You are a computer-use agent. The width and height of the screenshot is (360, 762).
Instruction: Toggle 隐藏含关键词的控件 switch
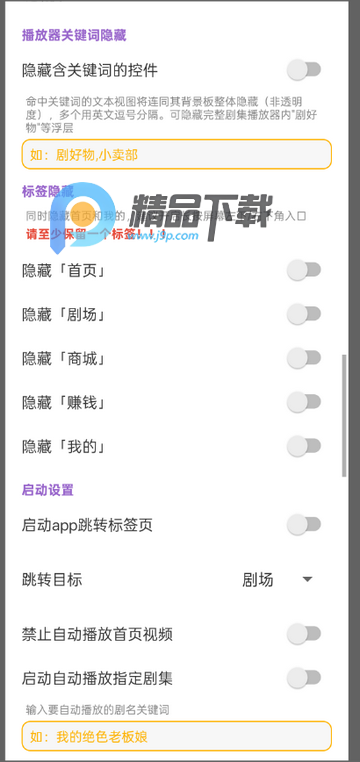pyautogui.click(x=304, y=70)
